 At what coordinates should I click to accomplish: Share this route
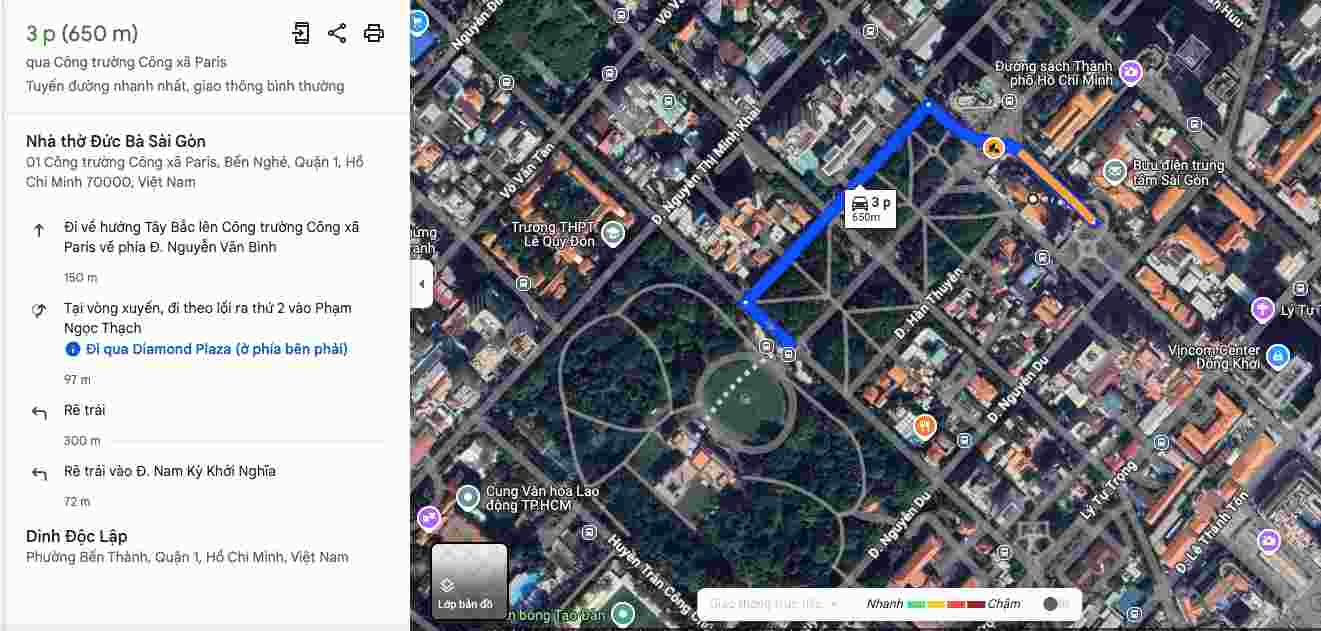click(337, 33)
